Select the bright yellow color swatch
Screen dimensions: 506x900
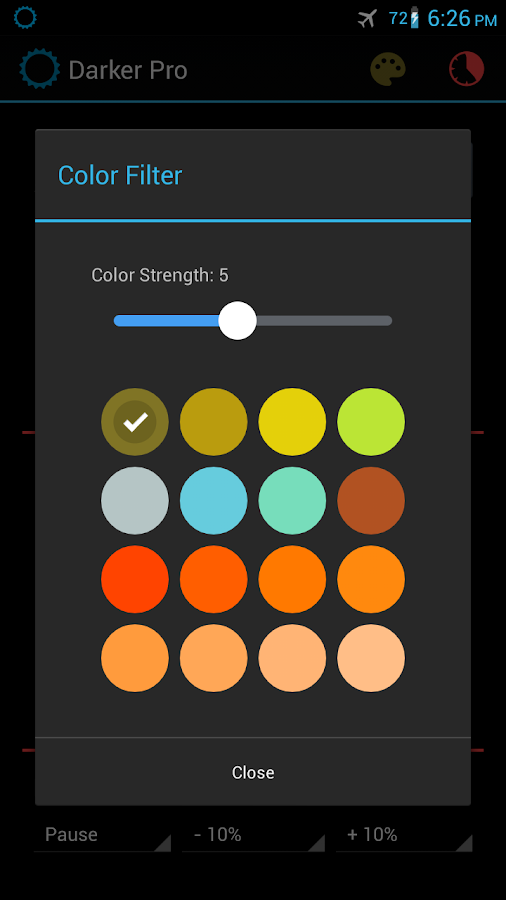(x=292, y=422)
